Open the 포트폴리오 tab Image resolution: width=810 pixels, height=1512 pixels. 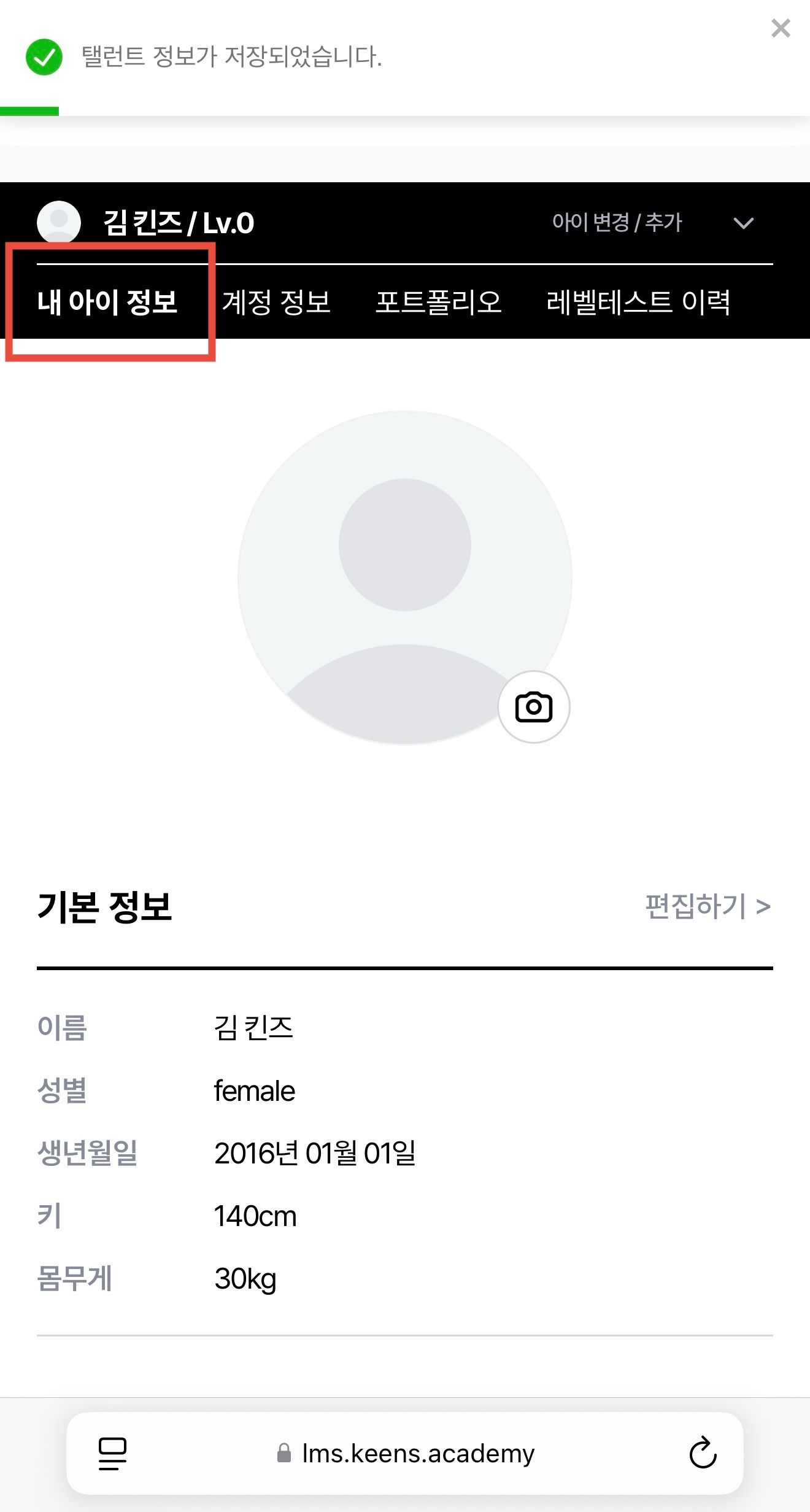coord(438,302)
